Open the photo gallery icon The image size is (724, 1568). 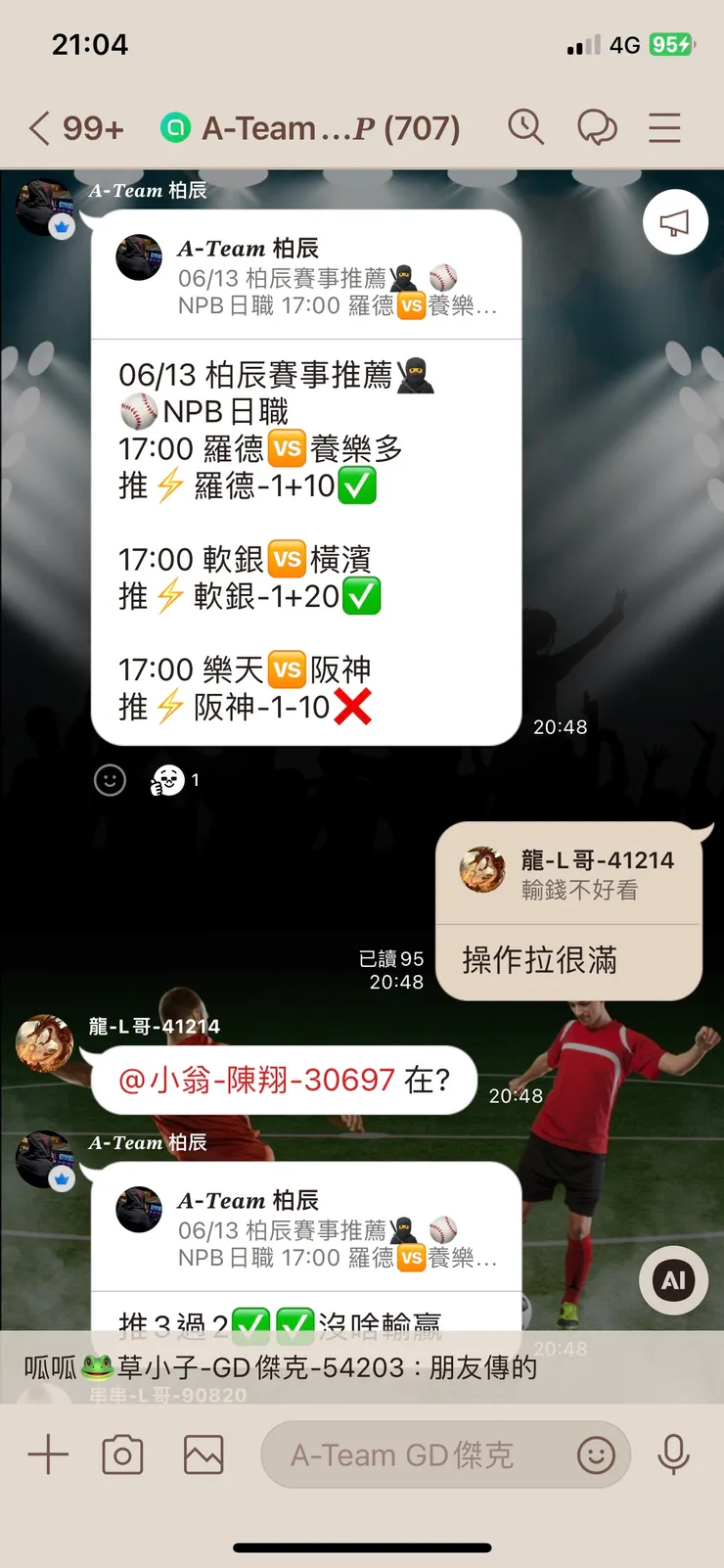click(x=201, y=1454)
